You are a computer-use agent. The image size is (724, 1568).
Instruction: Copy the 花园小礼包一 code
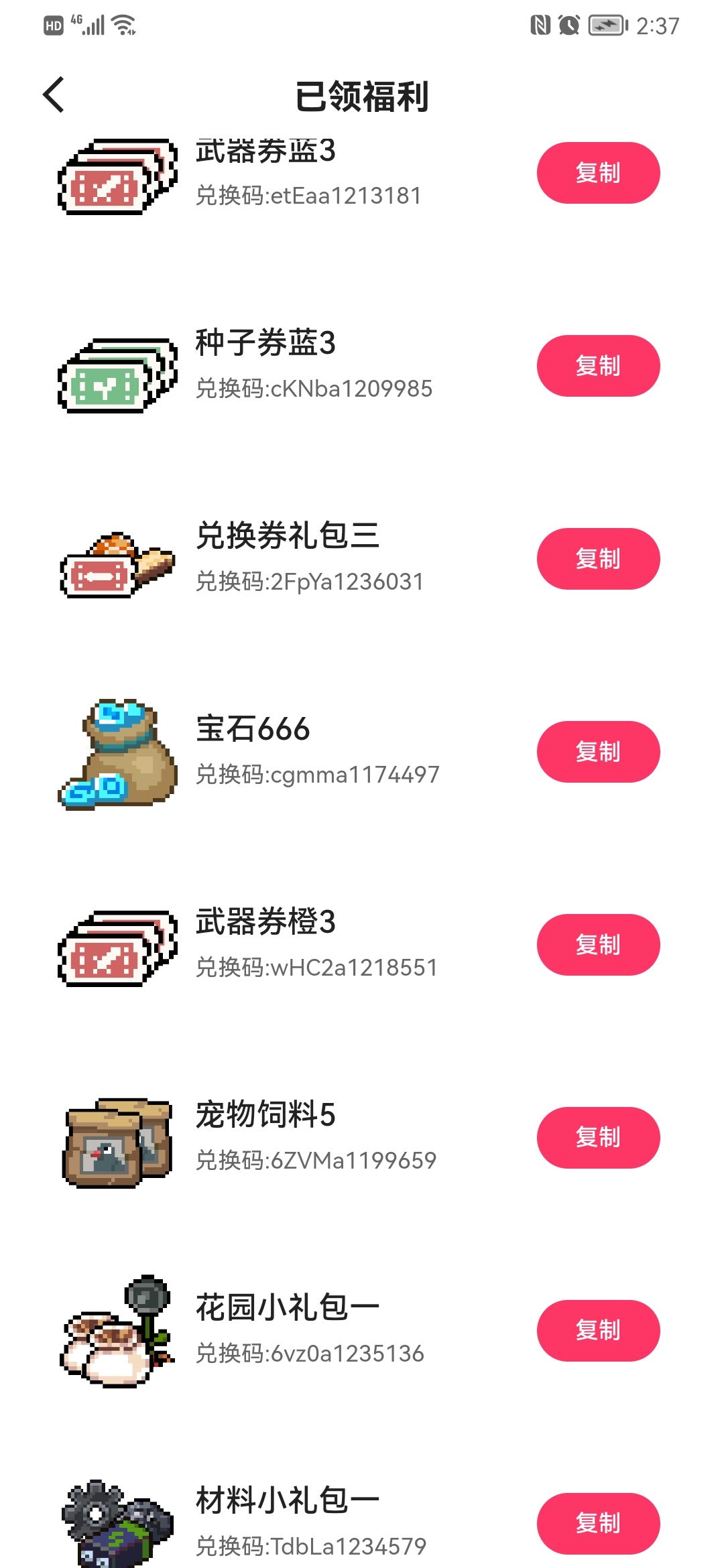(x=598, y=1331)
